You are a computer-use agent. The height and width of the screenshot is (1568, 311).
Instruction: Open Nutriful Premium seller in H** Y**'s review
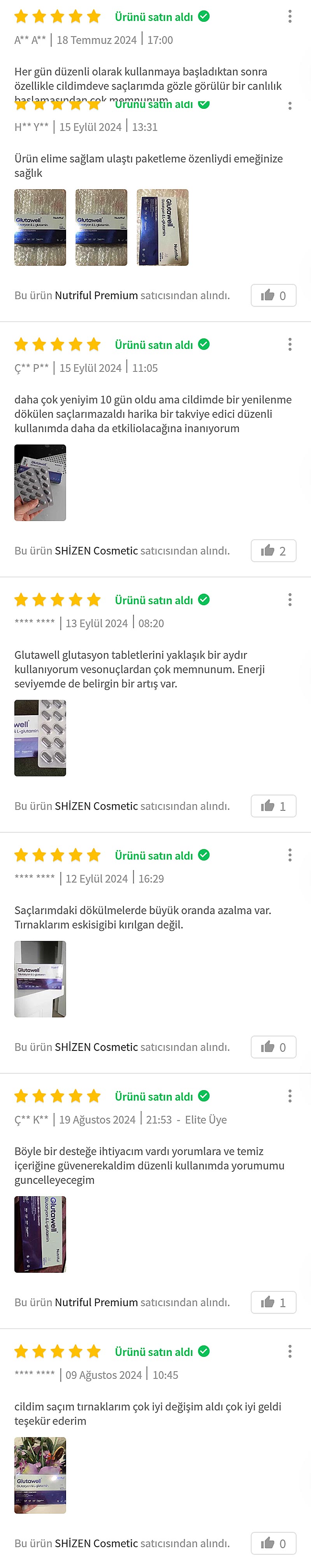pos(96,296)
